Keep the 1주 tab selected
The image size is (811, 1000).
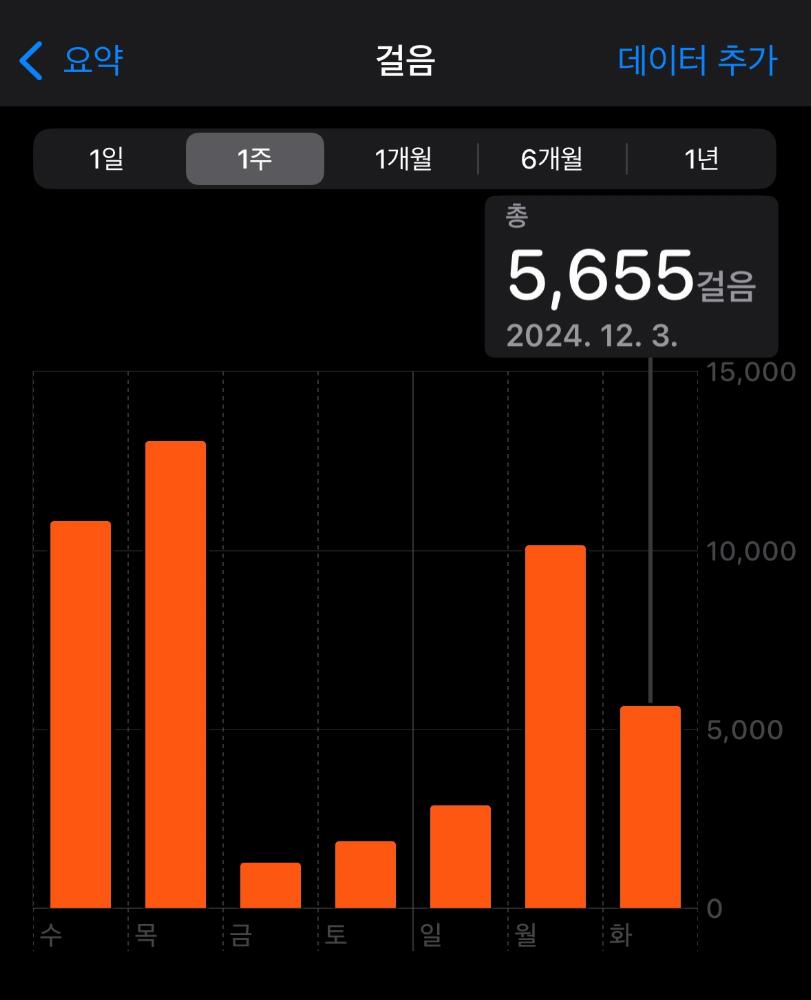coord(254,158)
